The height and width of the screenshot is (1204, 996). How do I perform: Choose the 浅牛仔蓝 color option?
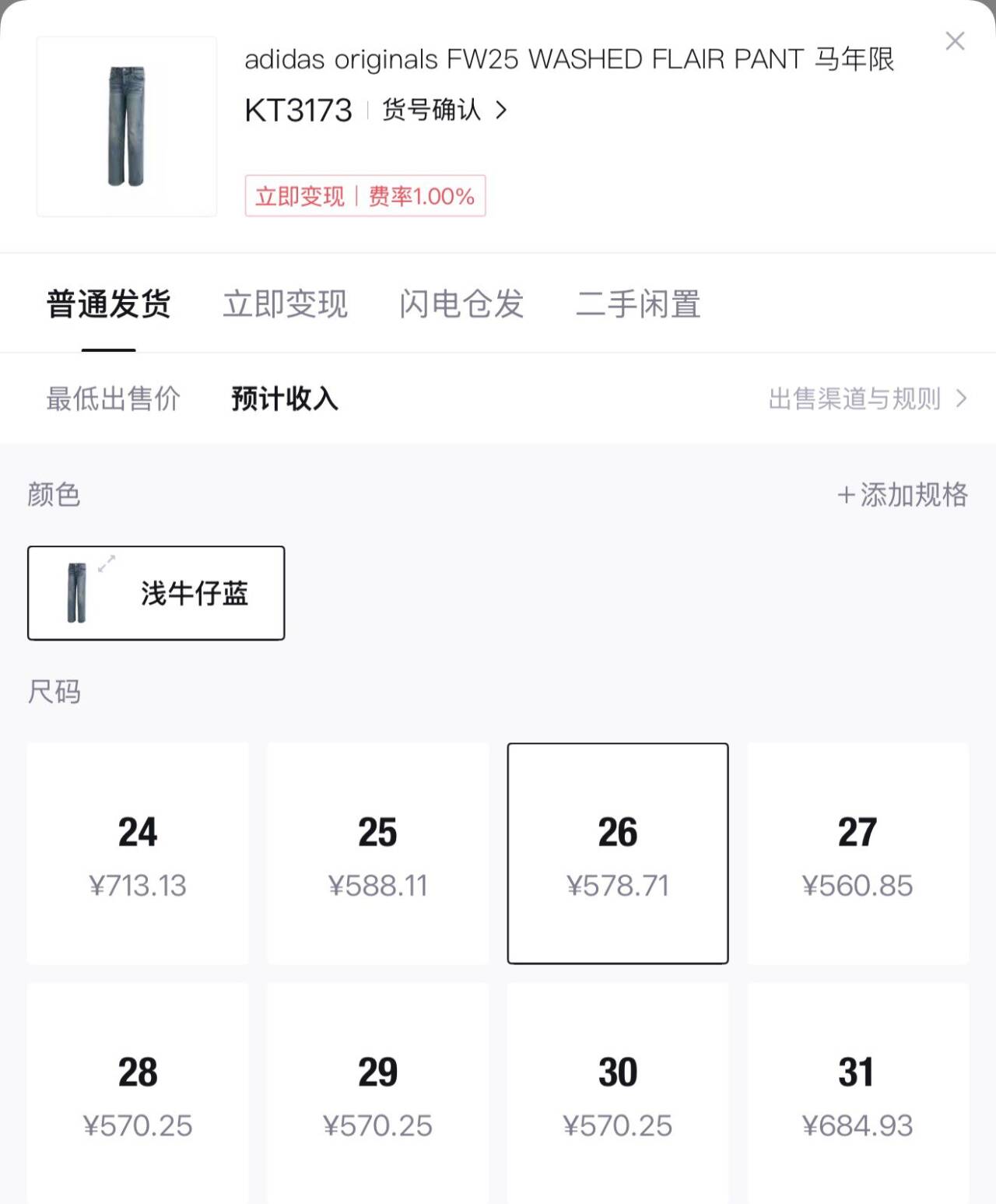(x=156, y=593)
